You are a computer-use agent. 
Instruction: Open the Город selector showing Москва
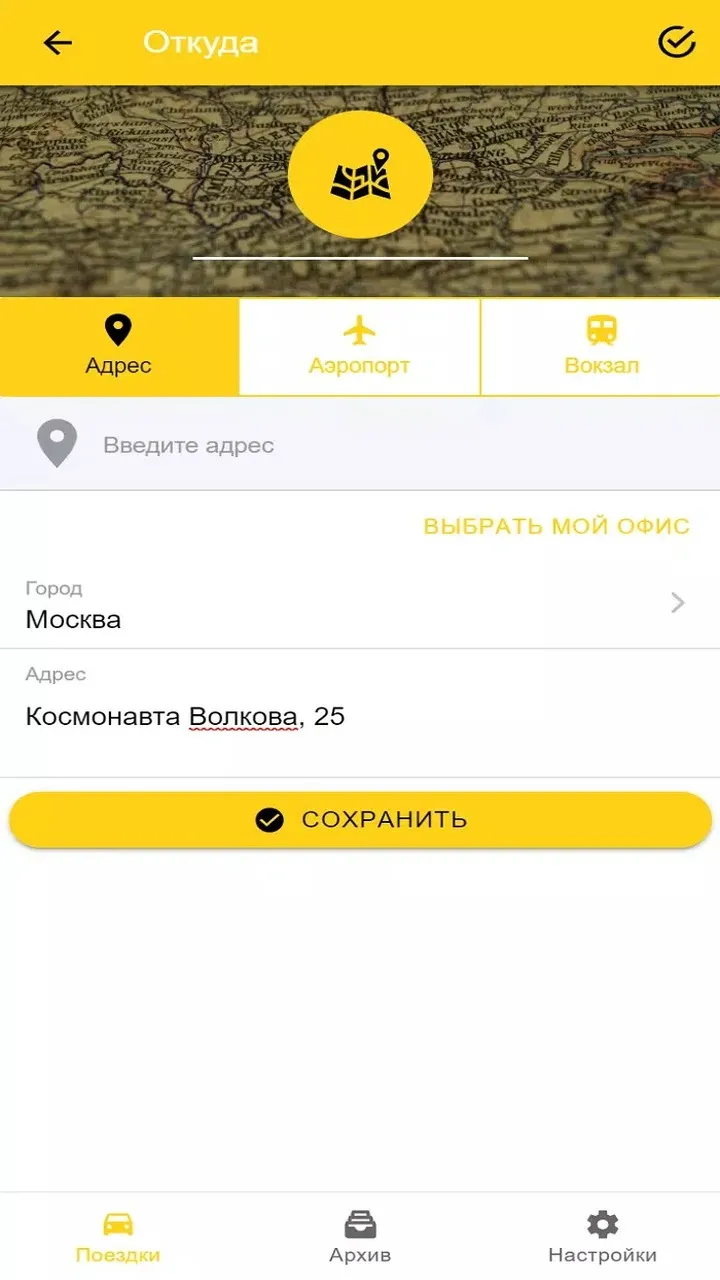pos(360,606)
